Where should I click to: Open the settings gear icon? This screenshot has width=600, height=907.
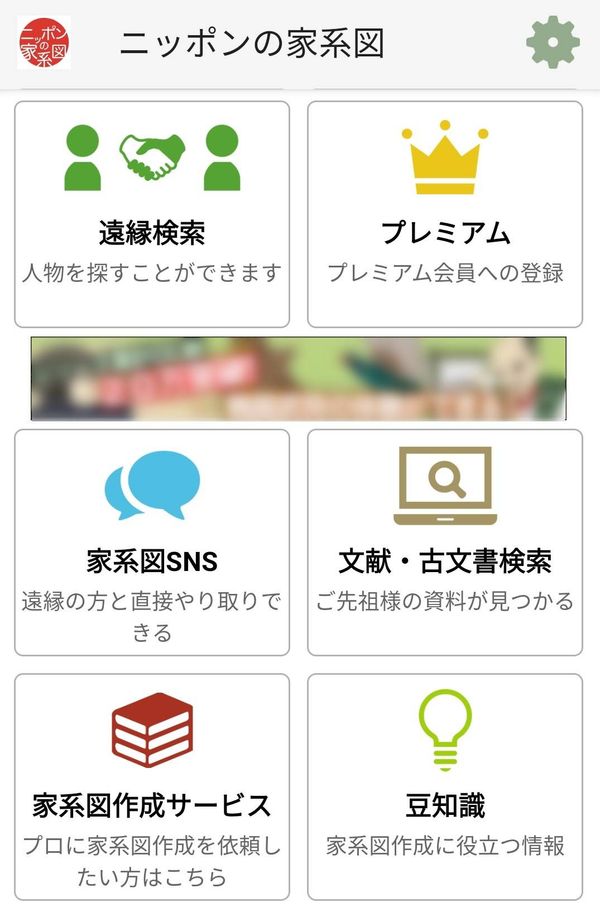(x=553, y=42)
